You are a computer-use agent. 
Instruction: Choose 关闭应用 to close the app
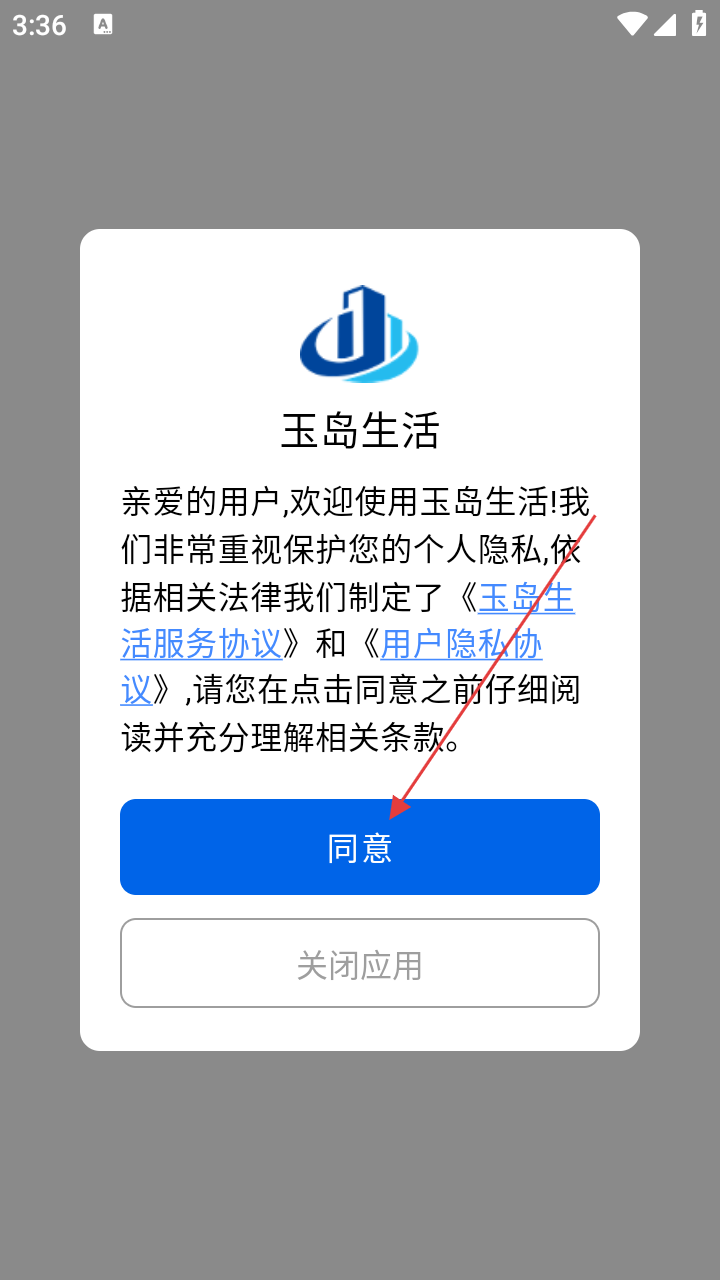[x=360, y=964]
